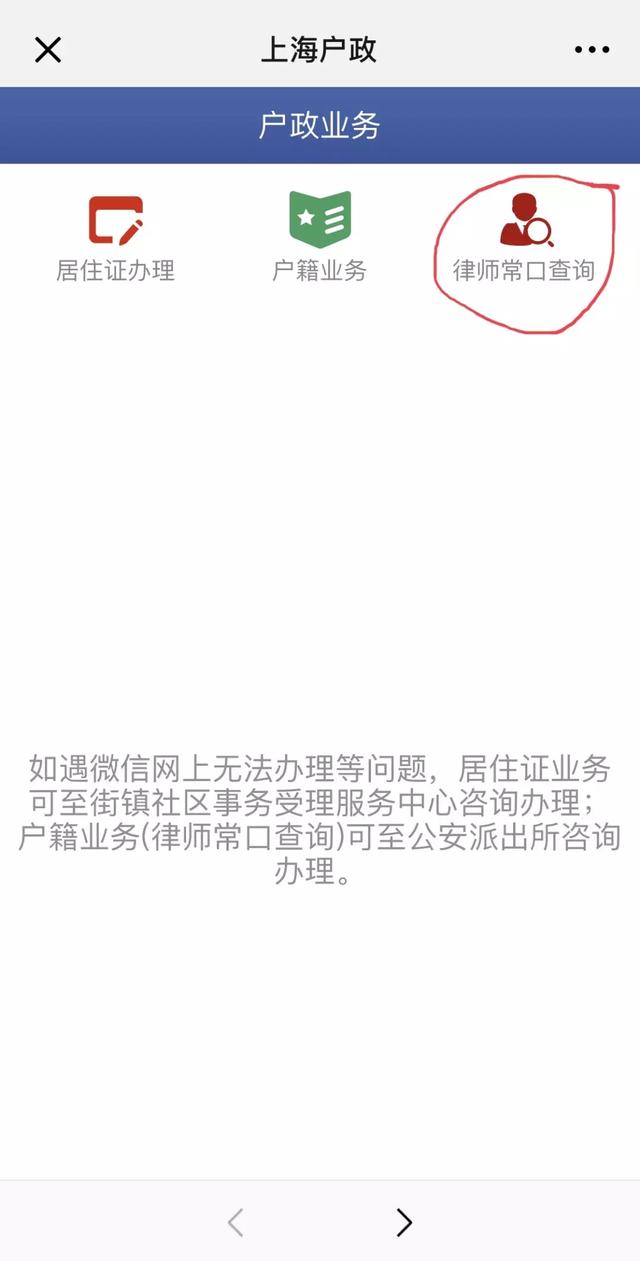The image size is (640, 1261).
Task: Close the 上海户政 web page
Action: [48, 49]
